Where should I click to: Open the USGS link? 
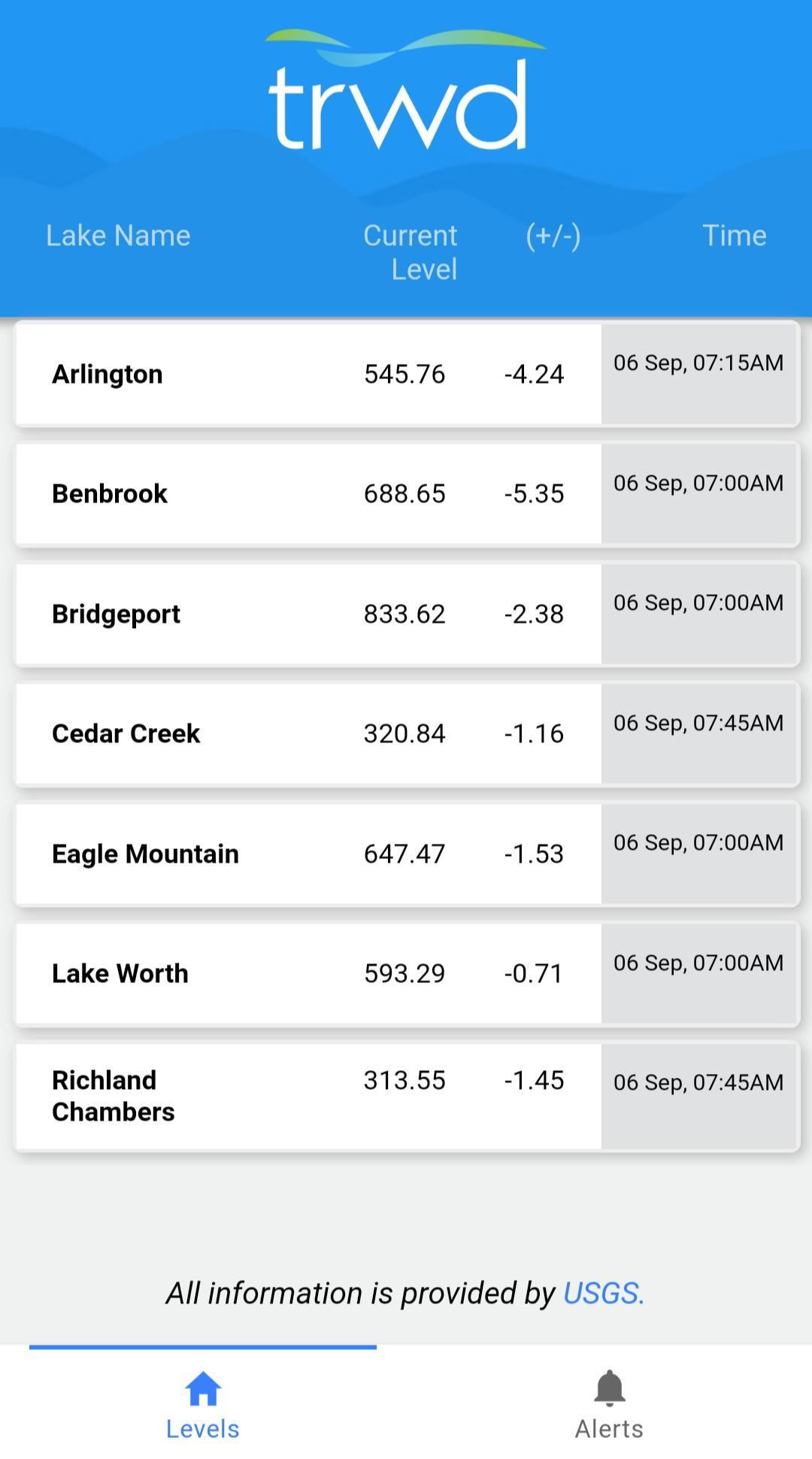[601, 1292]
